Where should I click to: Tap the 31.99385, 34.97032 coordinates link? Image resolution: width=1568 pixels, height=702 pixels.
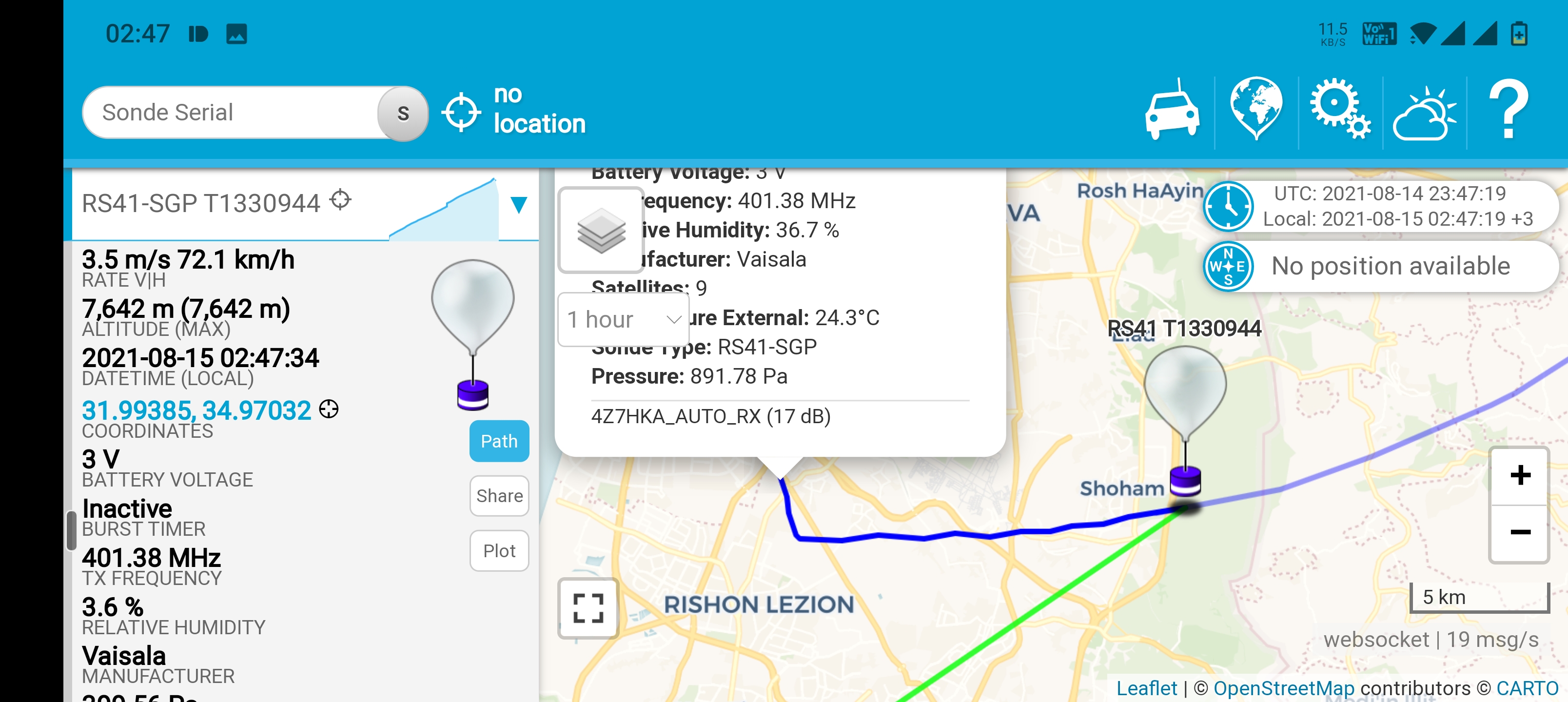click(196, 410)
